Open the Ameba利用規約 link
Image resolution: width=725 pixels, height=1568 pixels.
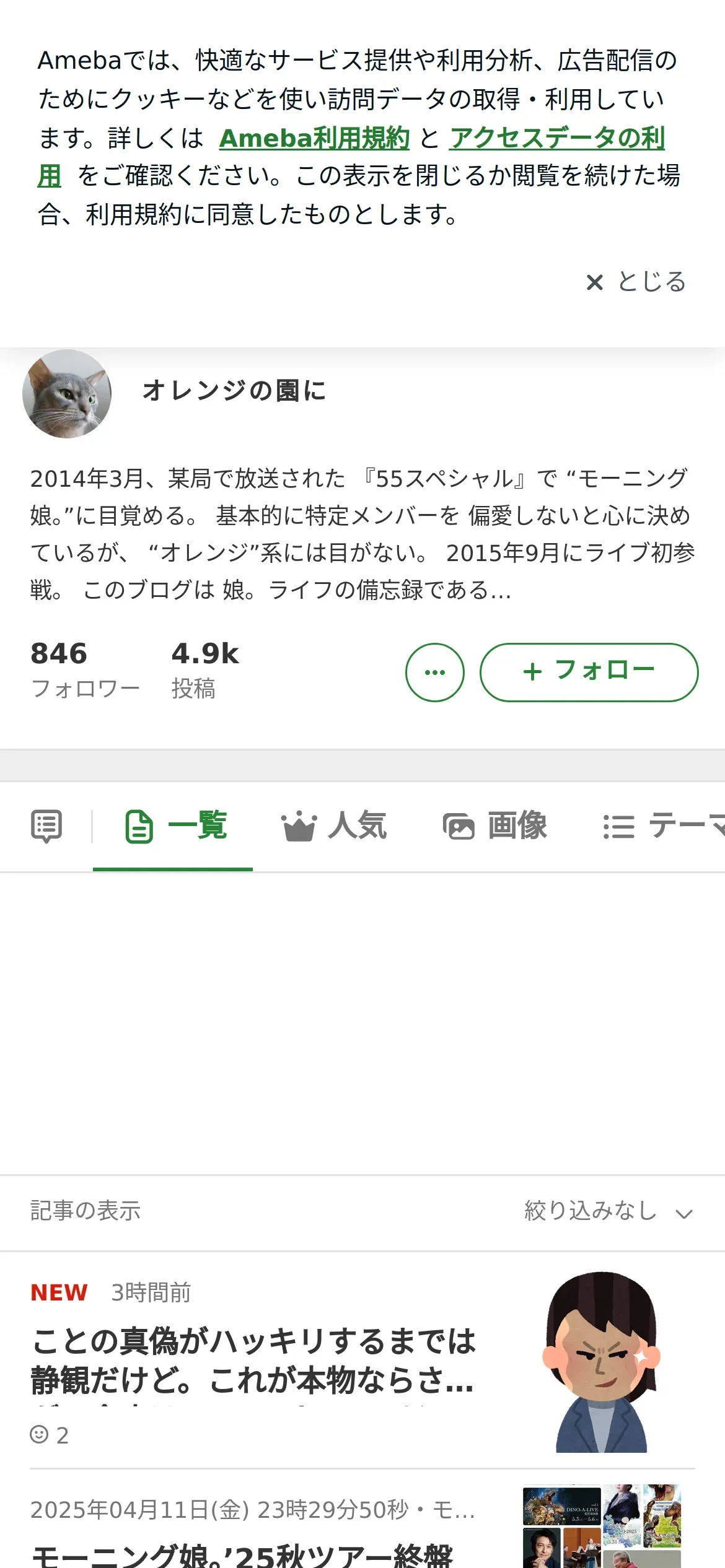[x=314, y=138]
